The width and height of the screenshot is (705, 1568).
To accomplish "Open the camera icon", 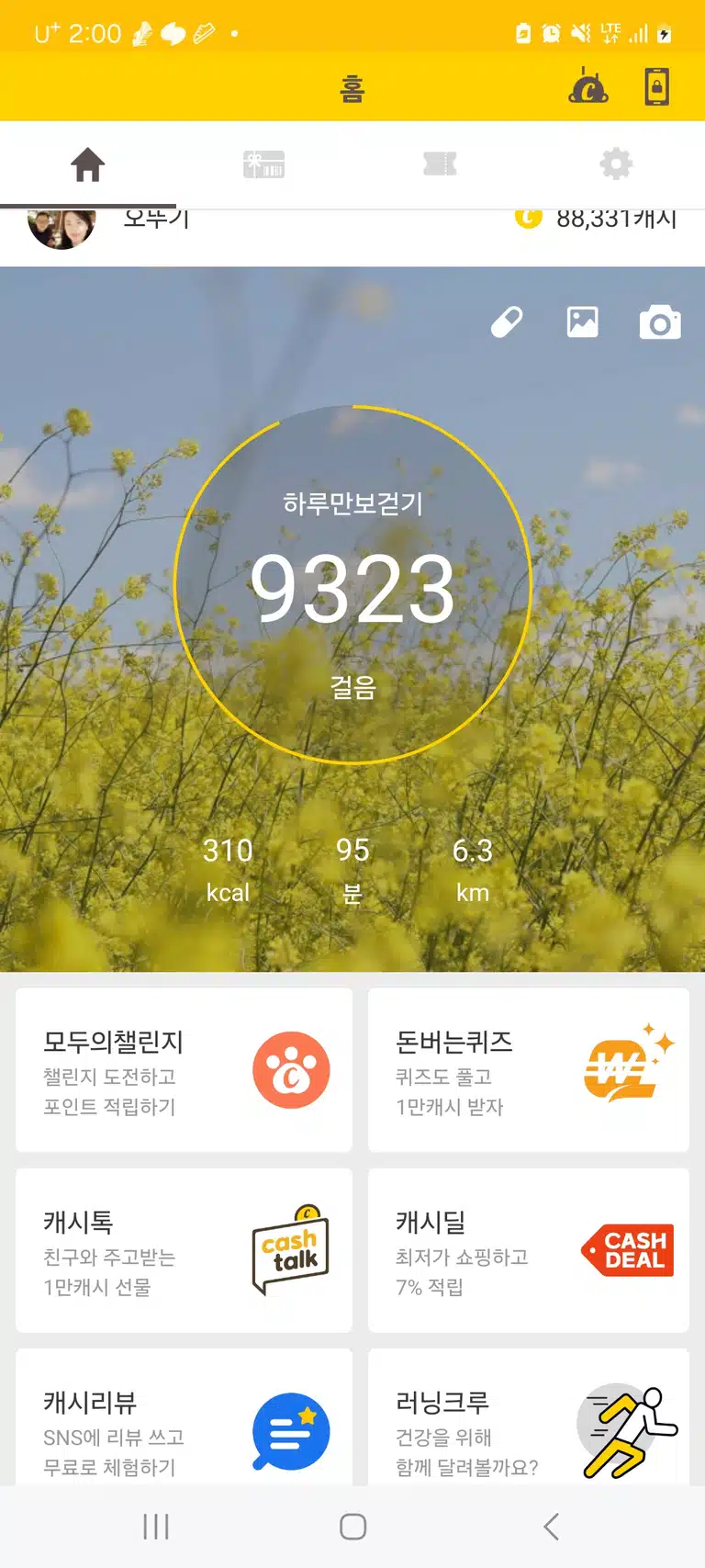I will pos(660,322).
